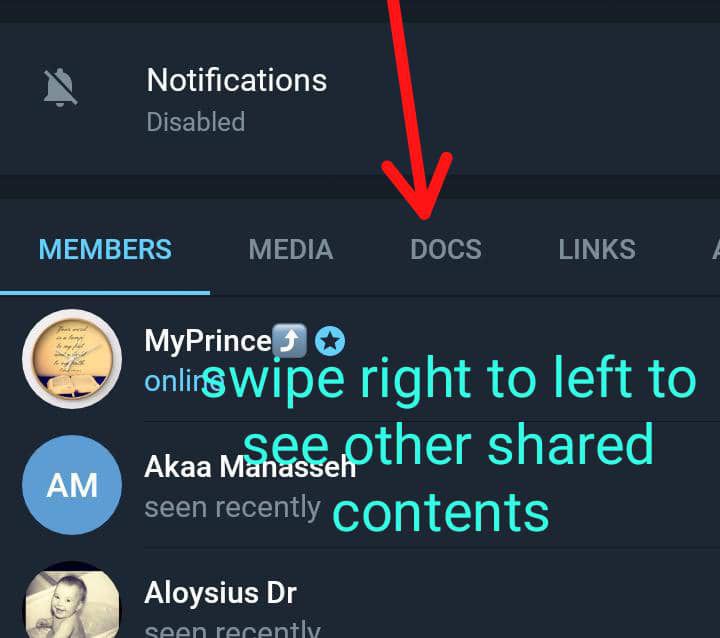Select the Members tab
This screenshot has height=638, width=720.
105,249
